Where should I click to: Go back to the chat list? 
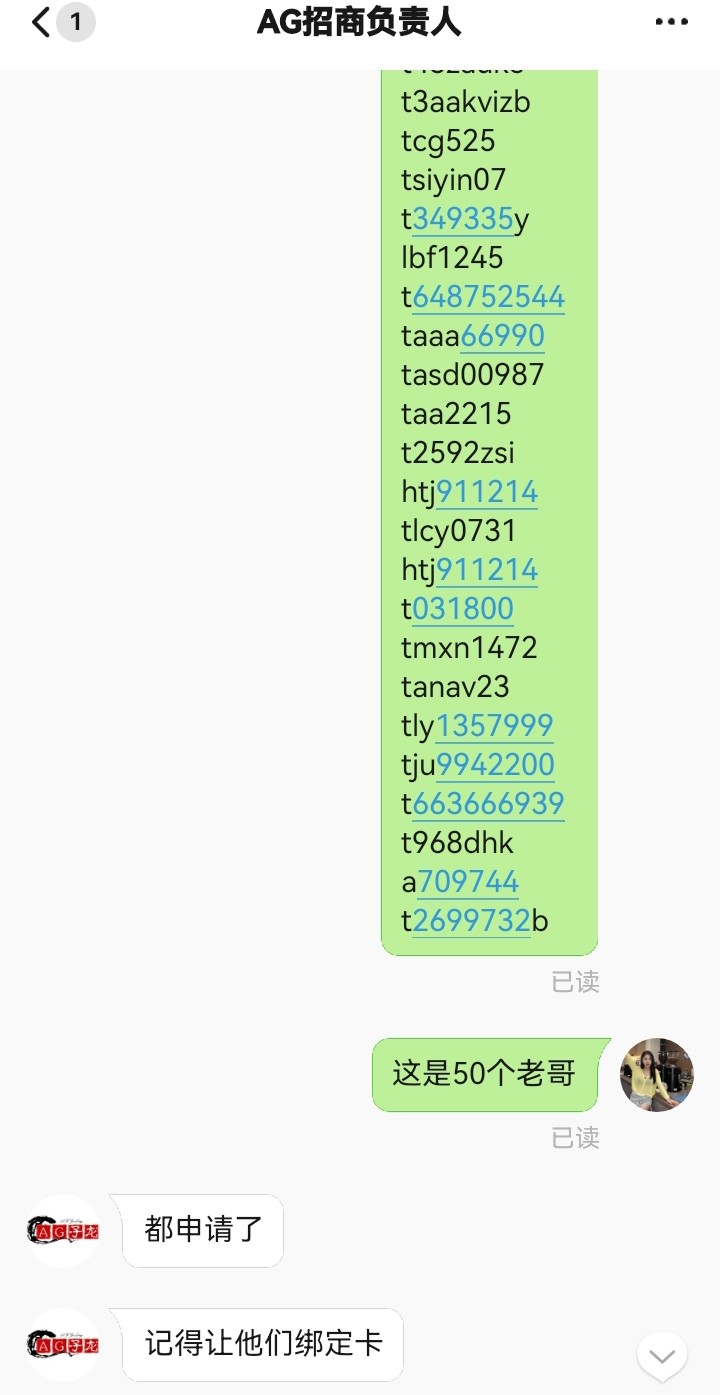(x=41, y=22)
